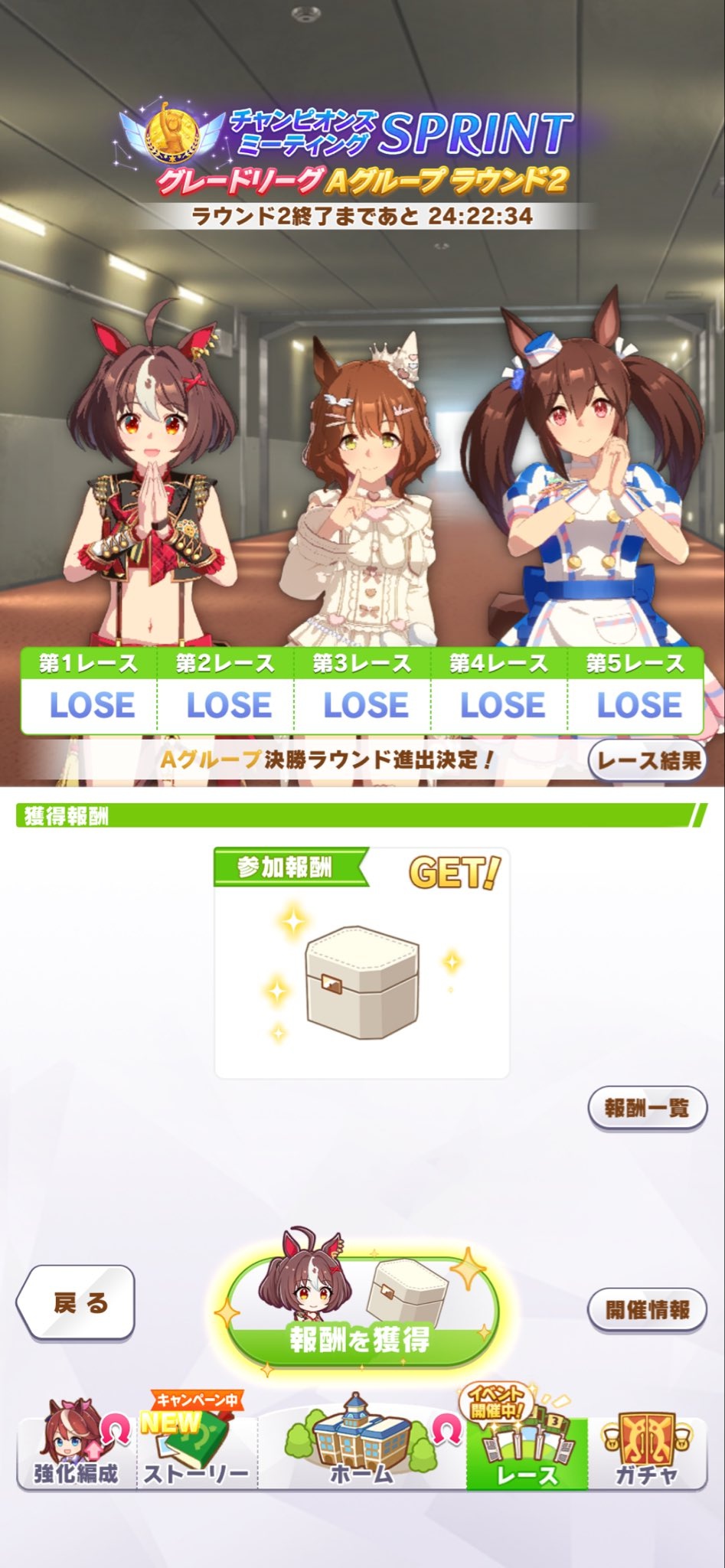Go to the ホーム tab

(x=361, y=1452)
